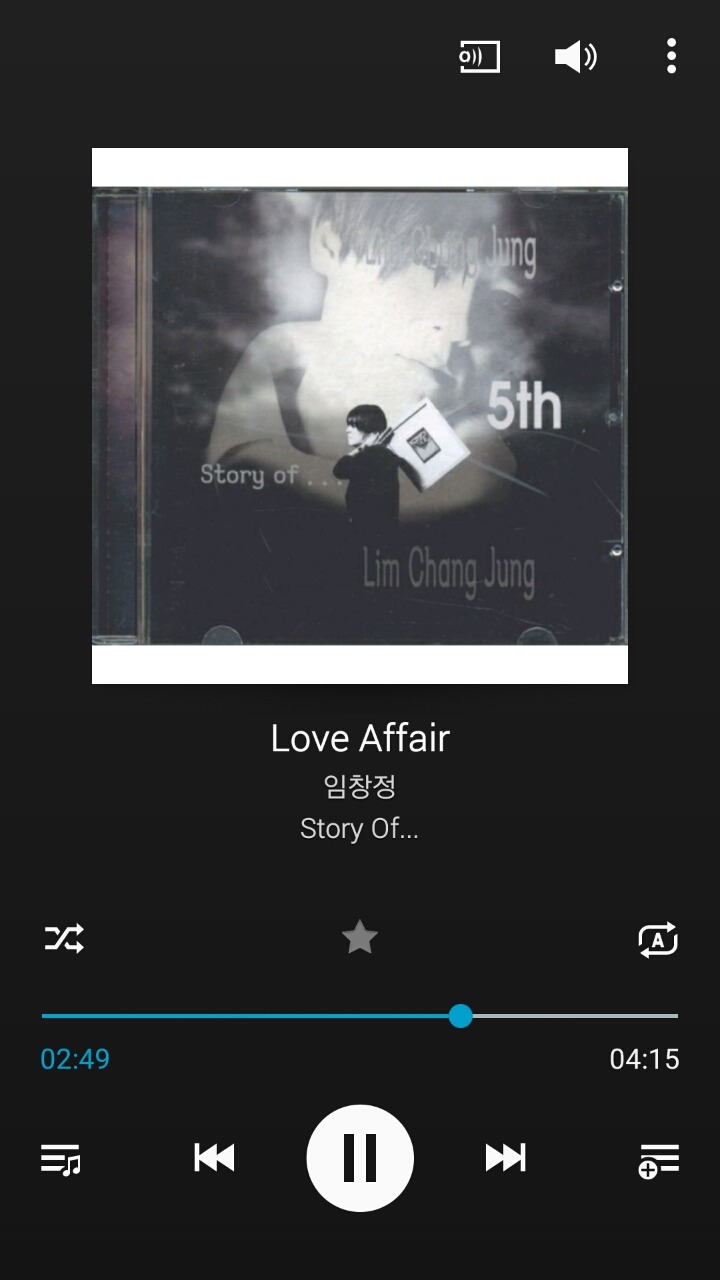
Task: Tap the seek bar to jump position
Action: [x=360, y=1016]
